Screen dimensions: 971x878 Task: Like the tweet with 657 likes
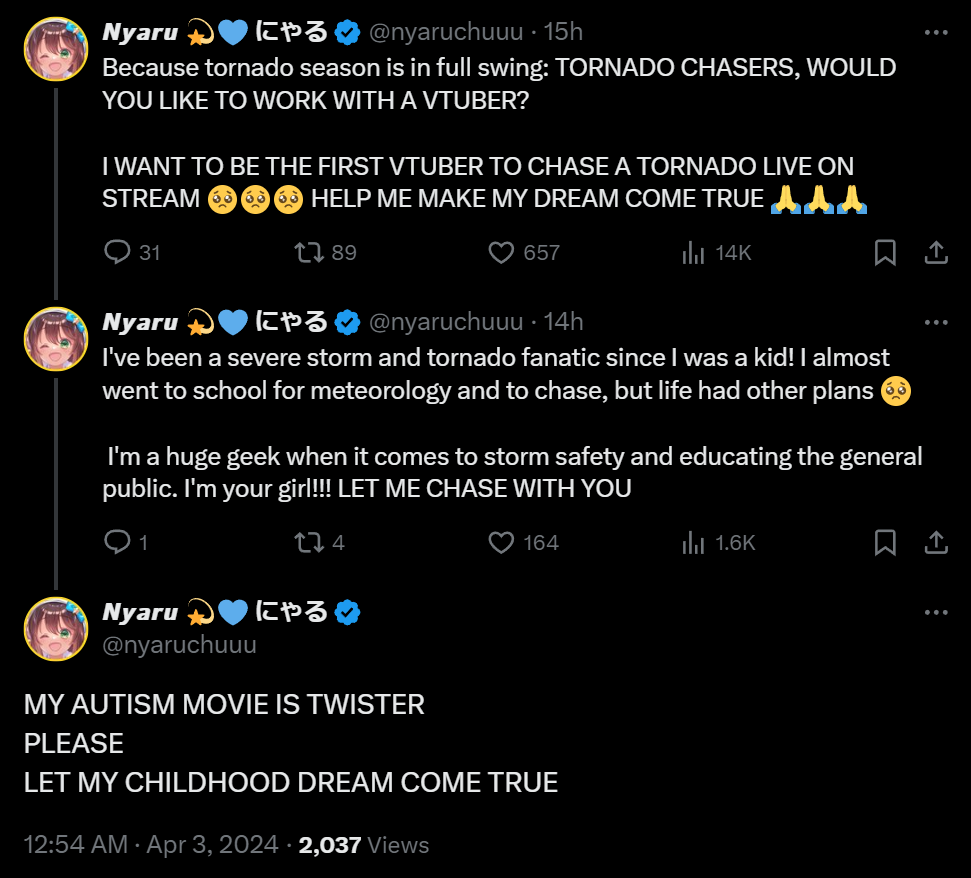(x=501, y=252)
